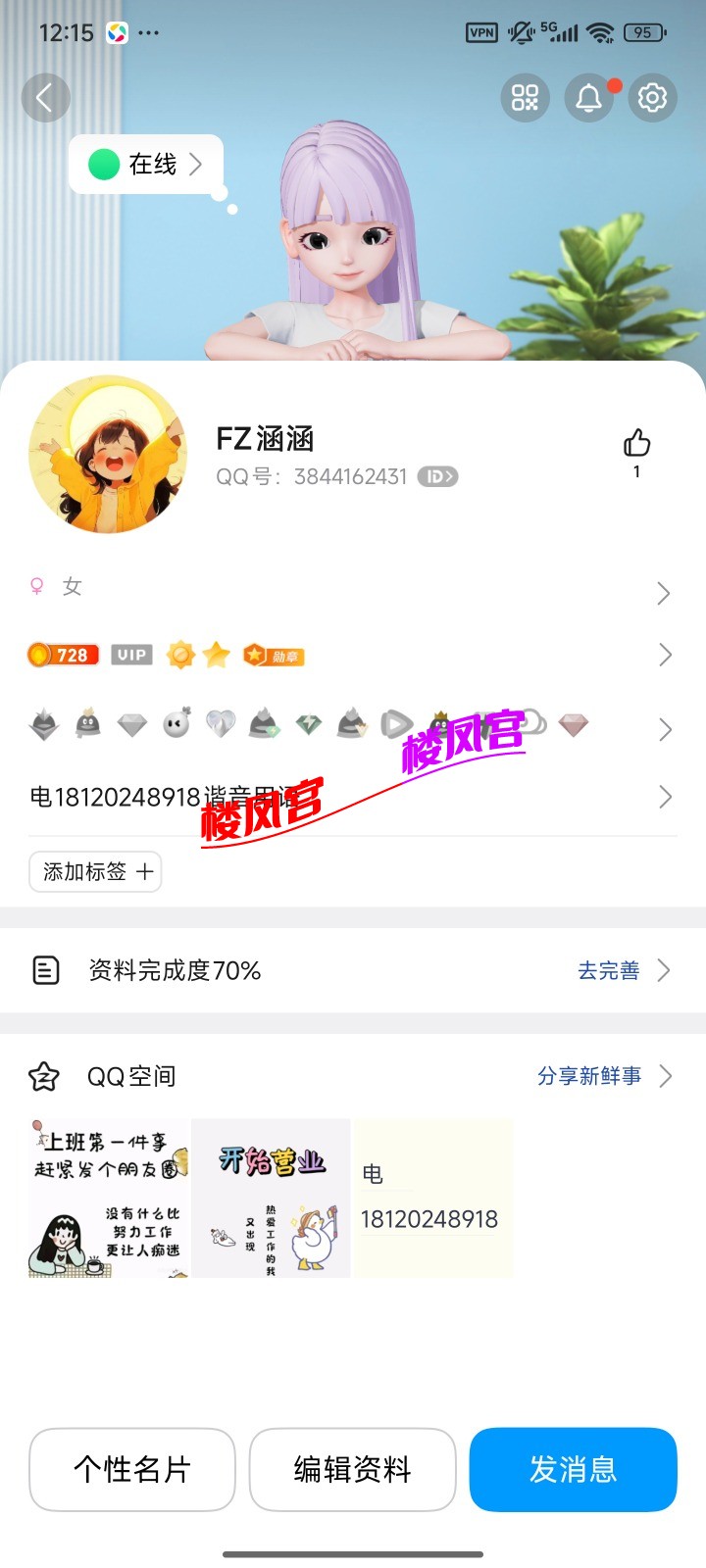Tap 发消息 to send a message
Screen dimensions: 706x1568
point(574,1469)
